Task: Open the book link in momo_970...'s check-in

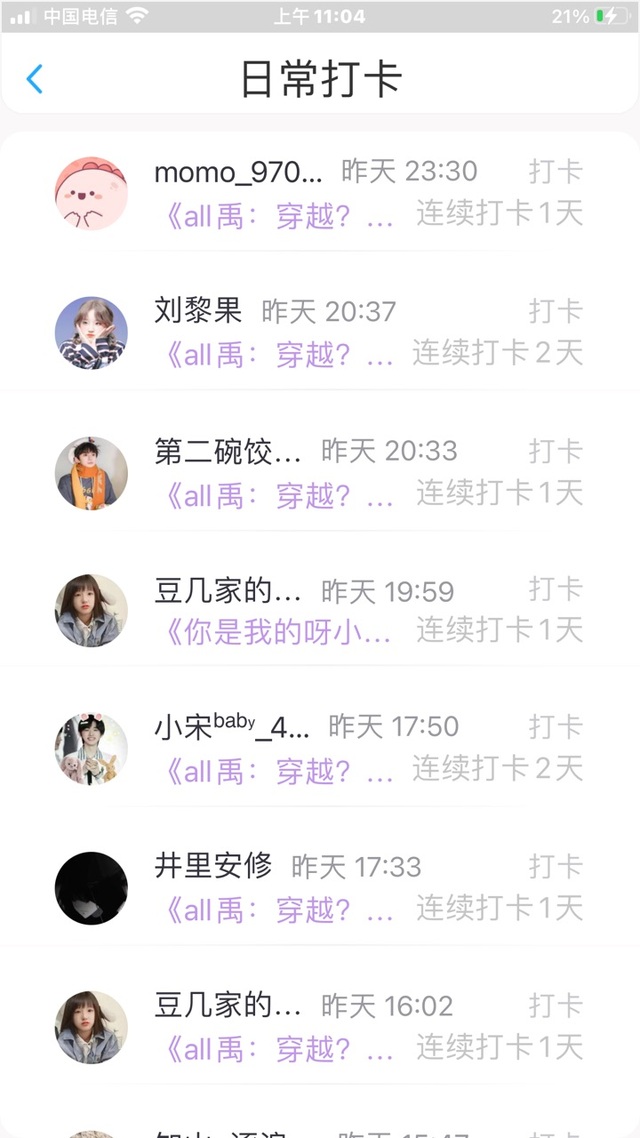Action: pyautogui.click(x=280, y=215)
